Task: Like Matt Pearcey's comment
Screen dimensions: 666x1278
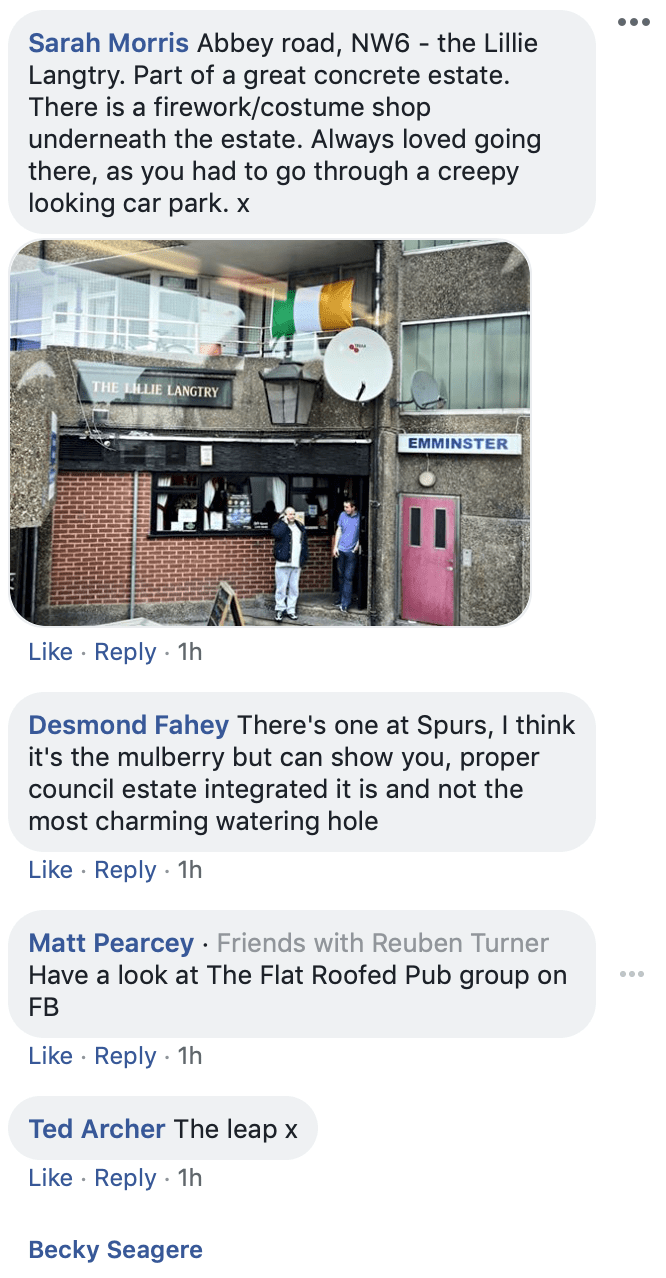Action: click(50, 1056)
